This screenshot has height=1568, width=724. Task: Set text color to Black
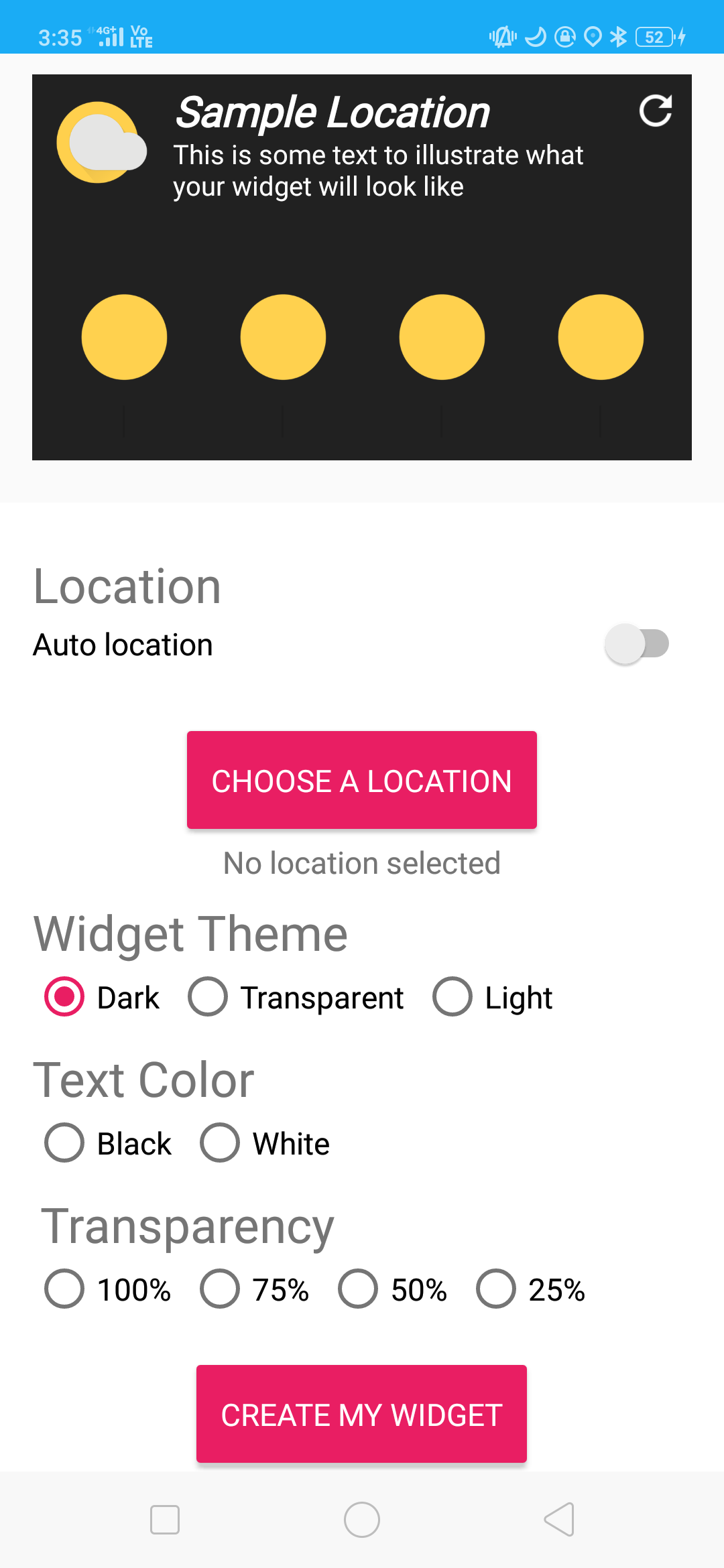(108, 1143)
